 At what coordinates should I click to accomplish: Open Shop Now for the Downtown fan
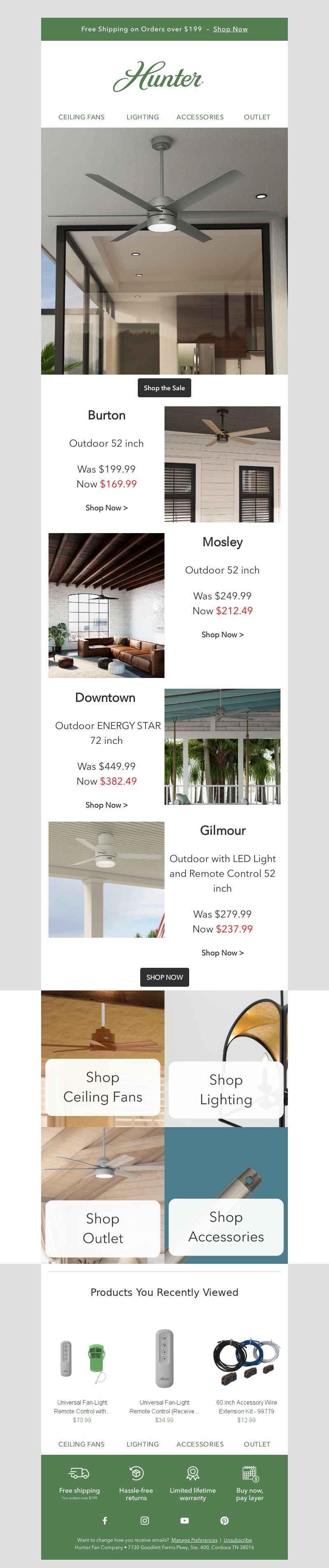[x=107, y=805]
